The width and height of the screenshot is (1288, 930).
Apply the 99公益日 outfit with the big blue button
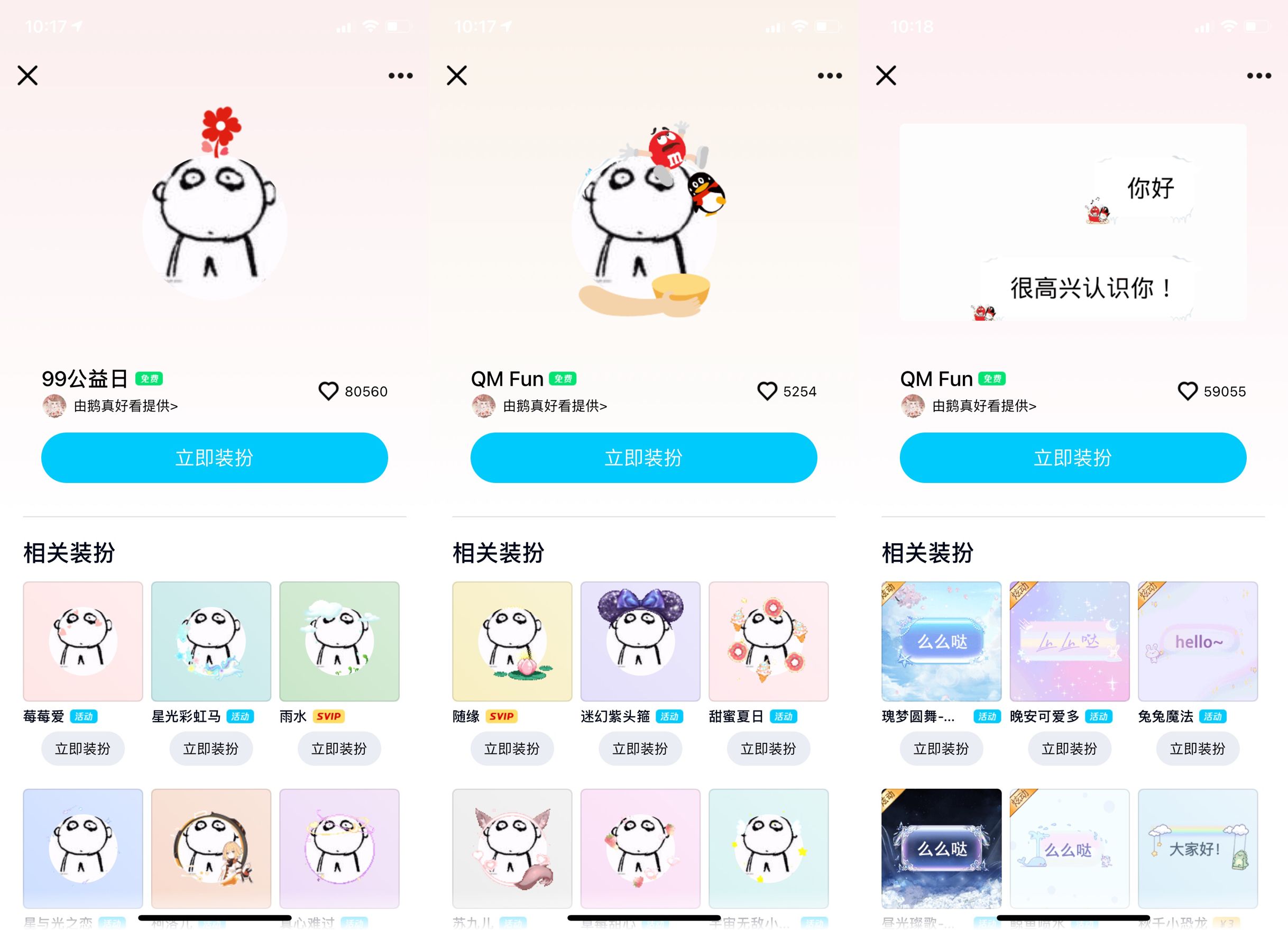214,458
